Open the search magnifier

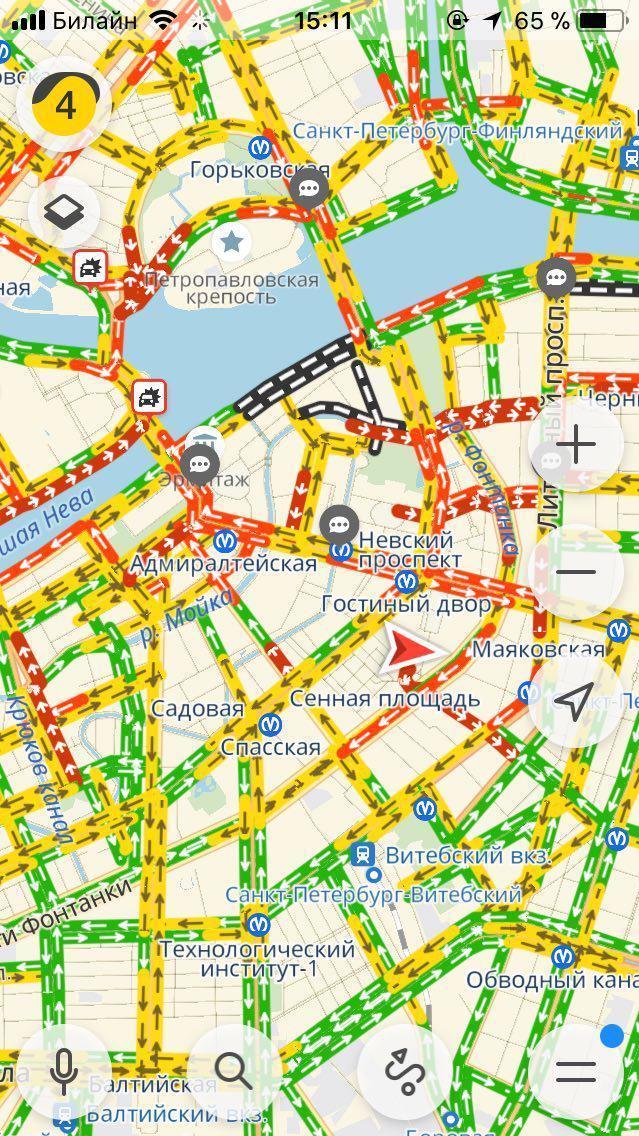[234, 1072]
